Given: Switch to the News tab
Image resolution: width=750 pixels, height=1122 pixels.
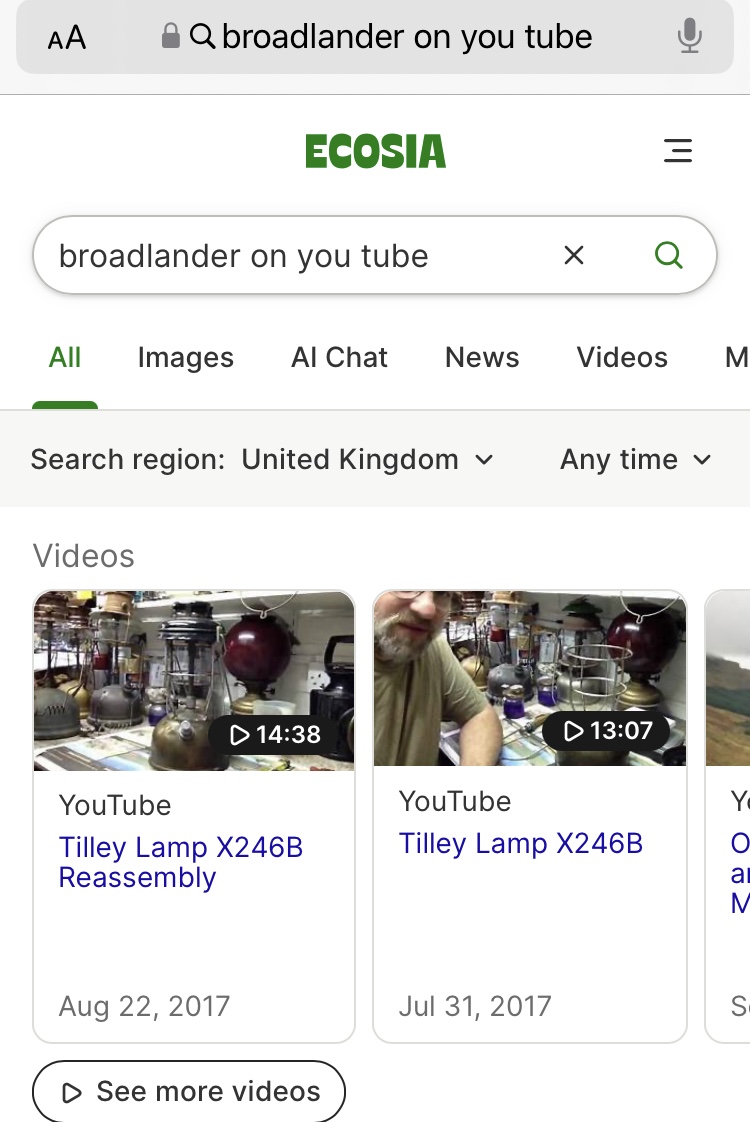Looking at the screenshot, I should pos(482,358).
